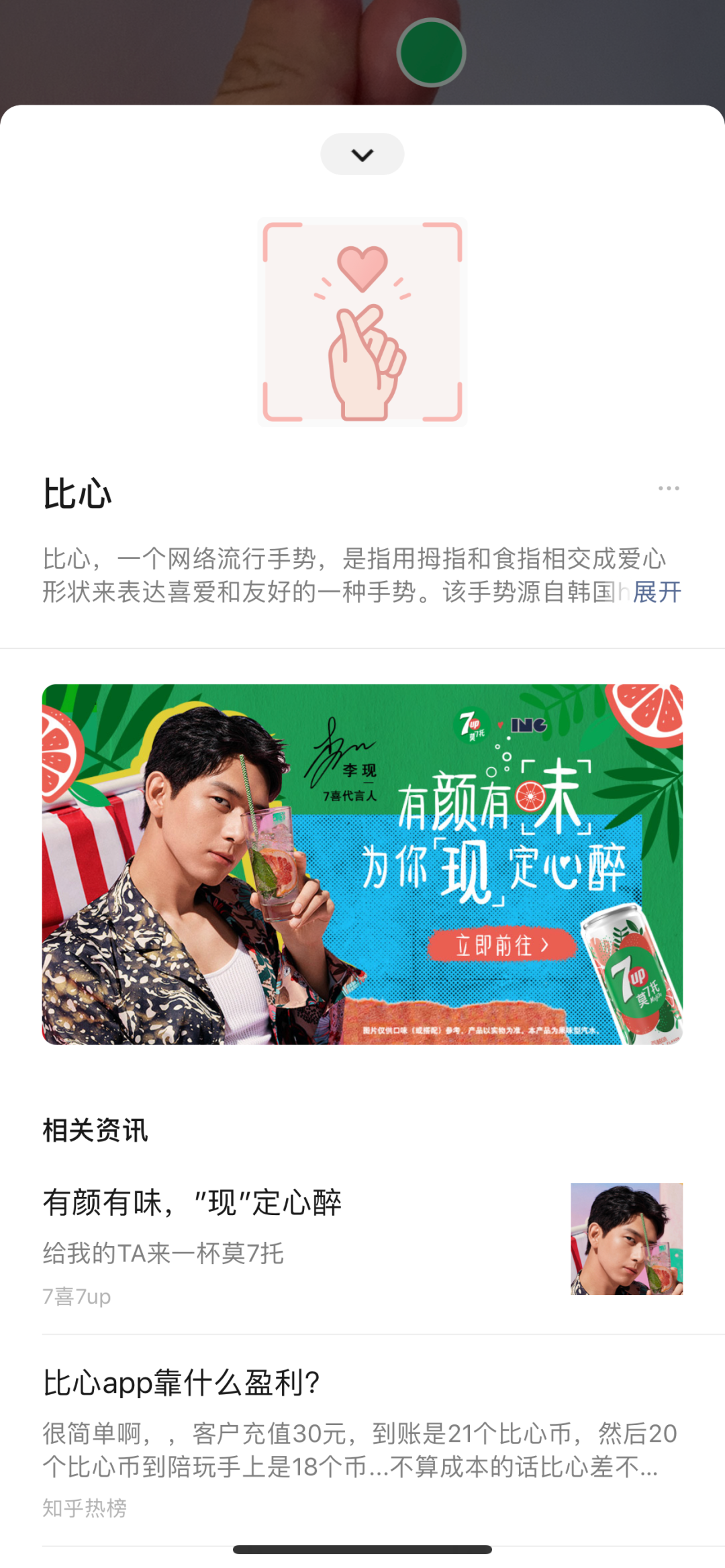The width and height of the screenshot is (725, 1568).
Task: Open the article 比心app靠什么盈利?
Action: point(181,1383)
